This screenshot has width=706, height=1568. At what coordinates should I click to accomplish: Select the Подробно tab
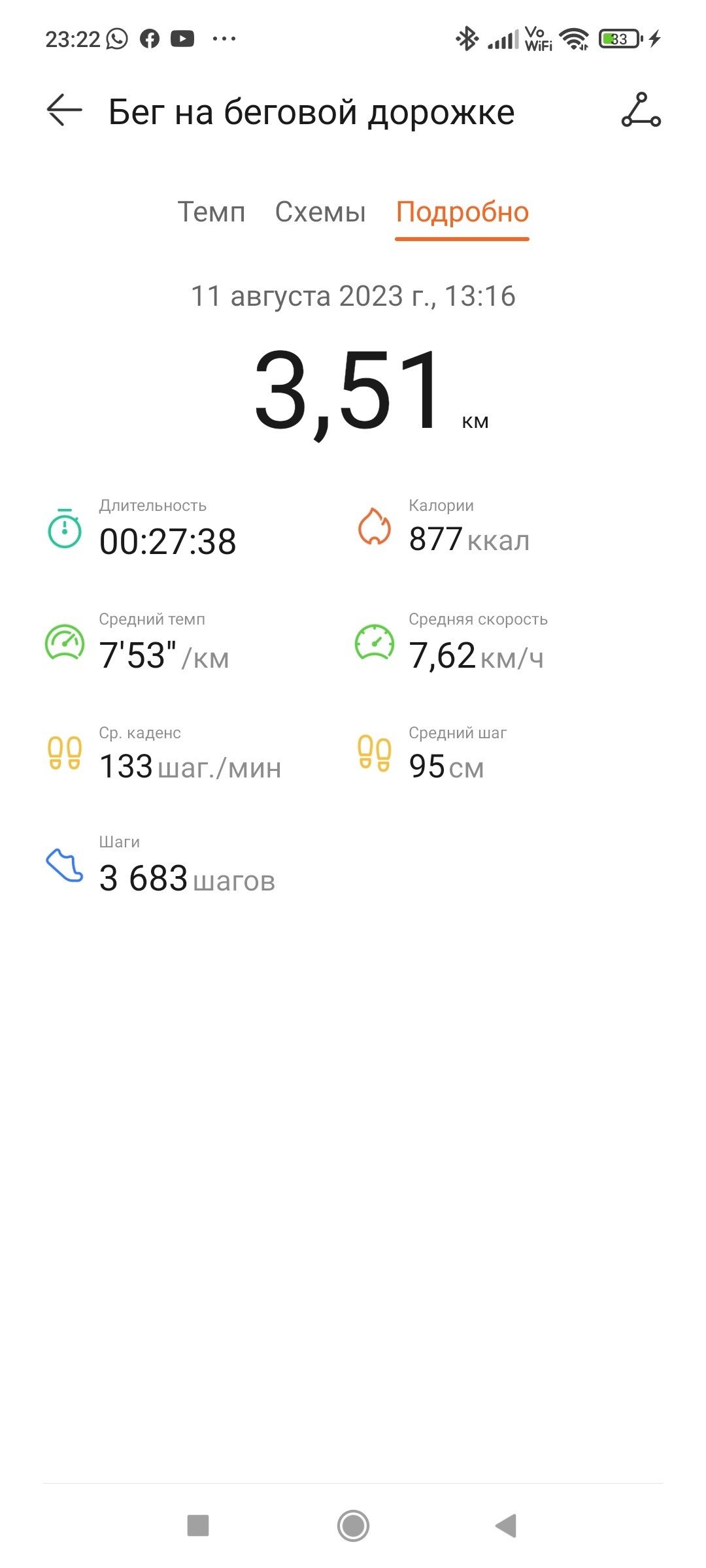coord(462,212)
